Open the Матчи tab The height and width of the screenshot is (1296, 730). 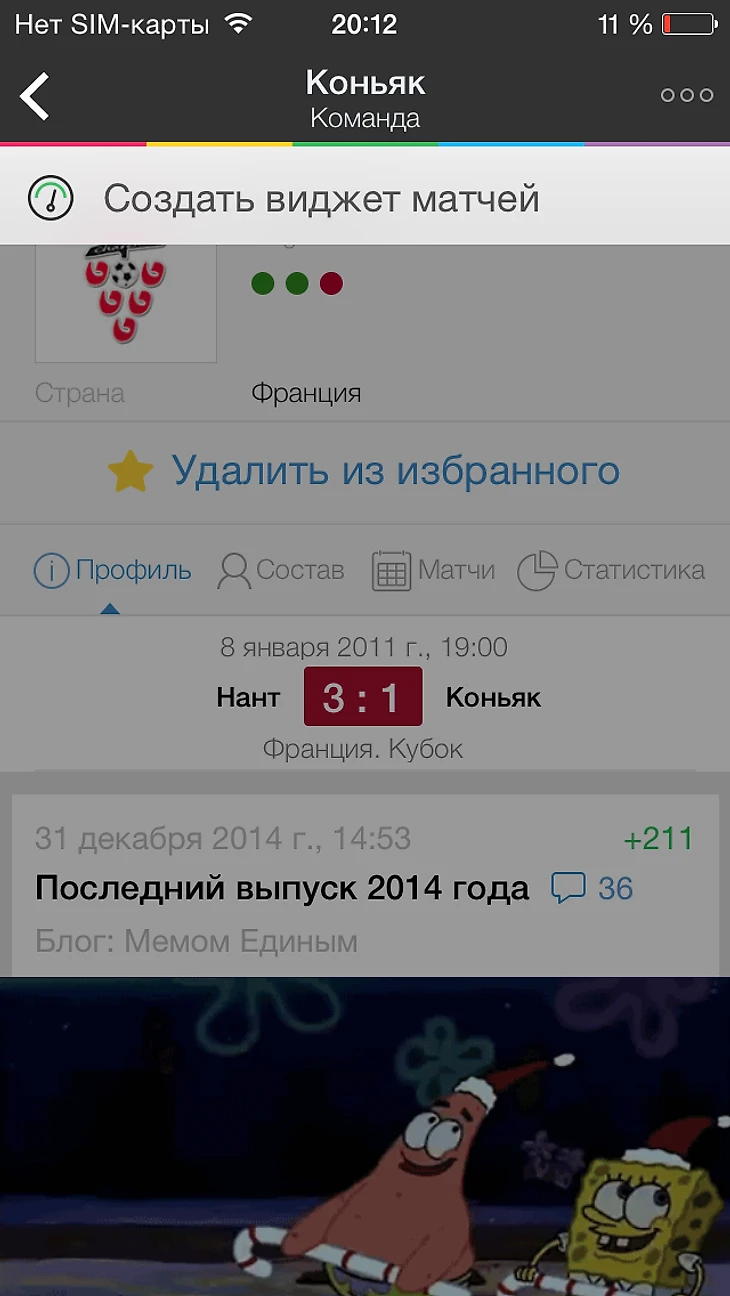click(434, 571)
